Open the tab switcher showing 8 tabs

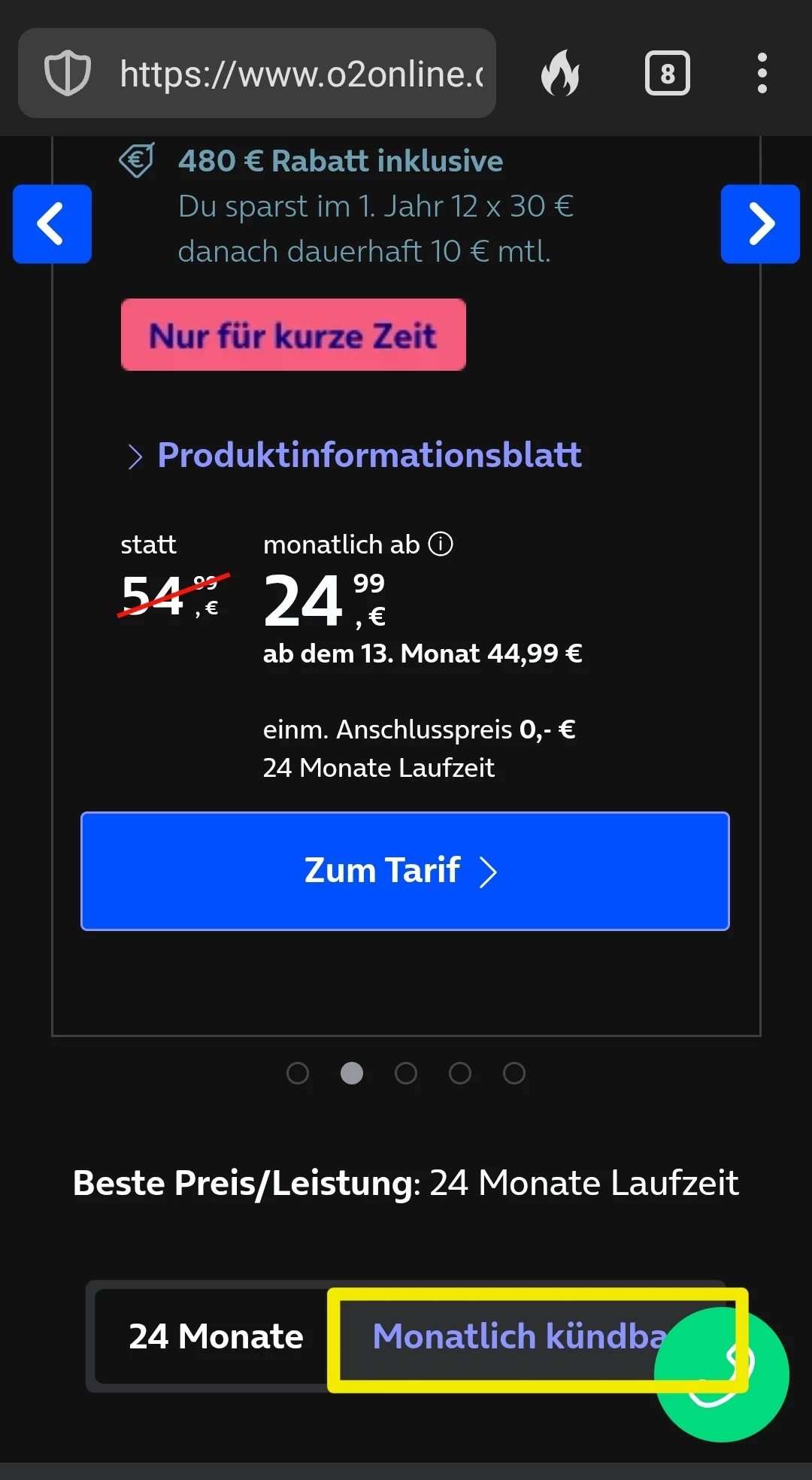click(x=667, y=74)
